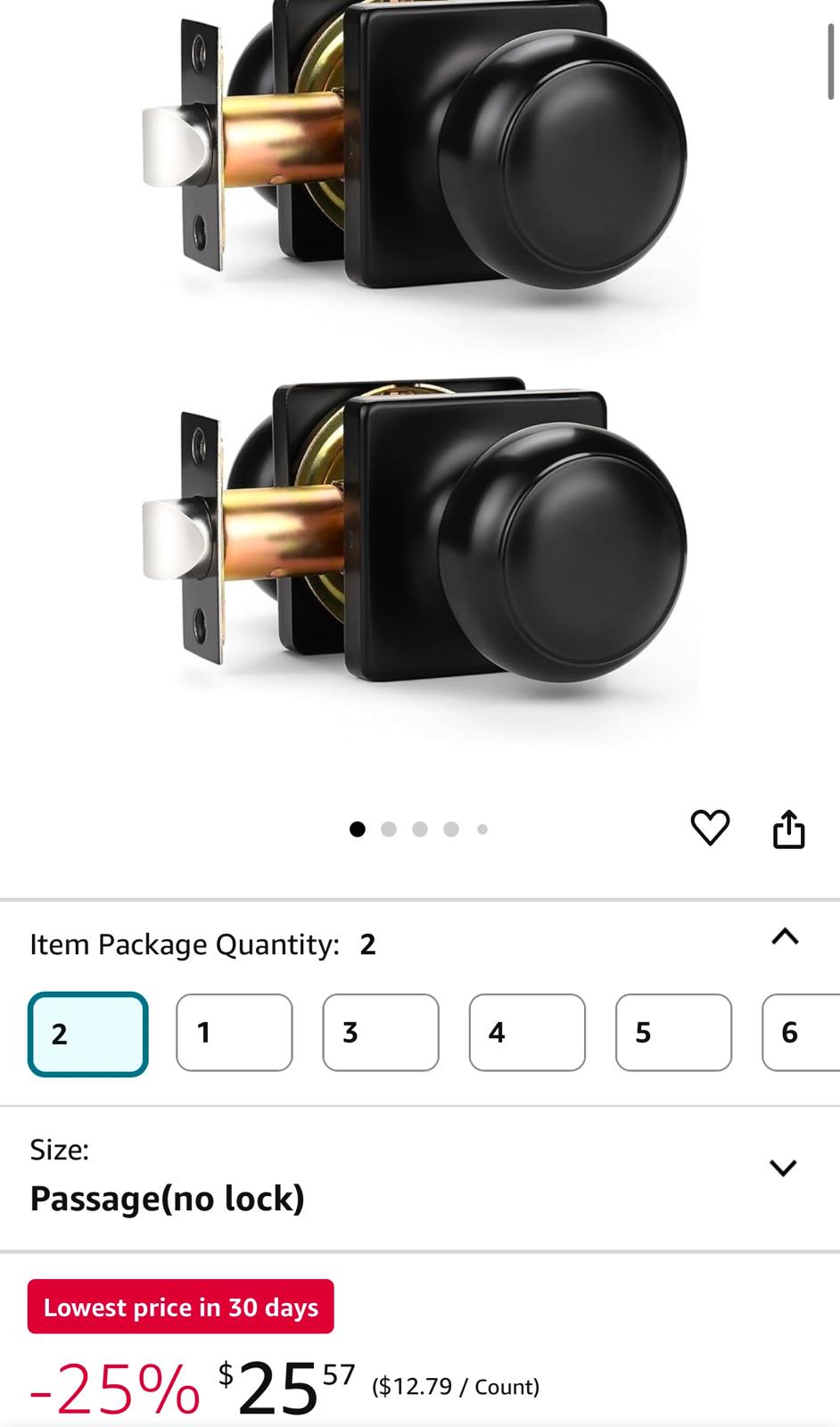Select the first carousel dot

(358, 829)
